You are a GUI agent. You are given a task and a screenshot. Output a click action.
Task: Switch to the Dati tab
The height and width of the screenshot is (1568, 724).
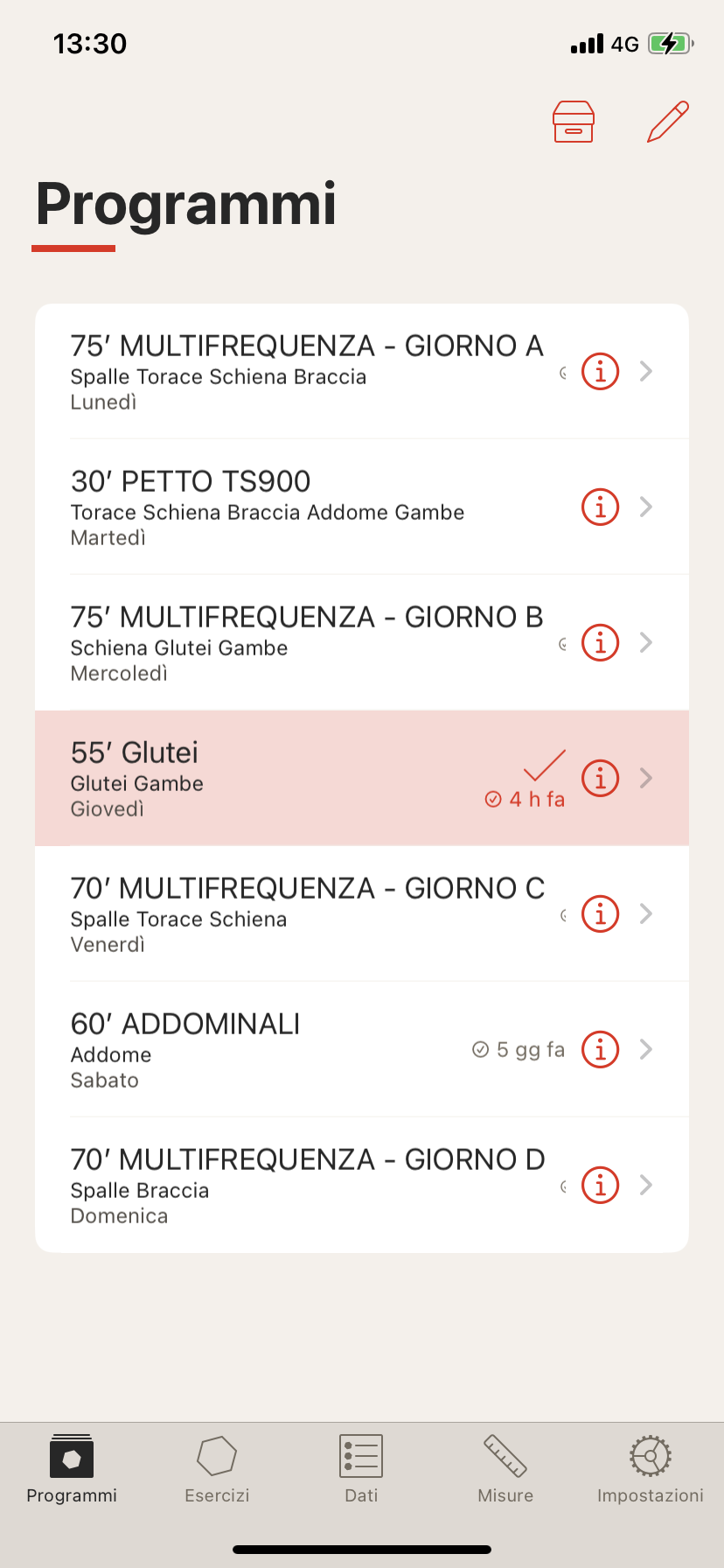[x=361, y=1470]
